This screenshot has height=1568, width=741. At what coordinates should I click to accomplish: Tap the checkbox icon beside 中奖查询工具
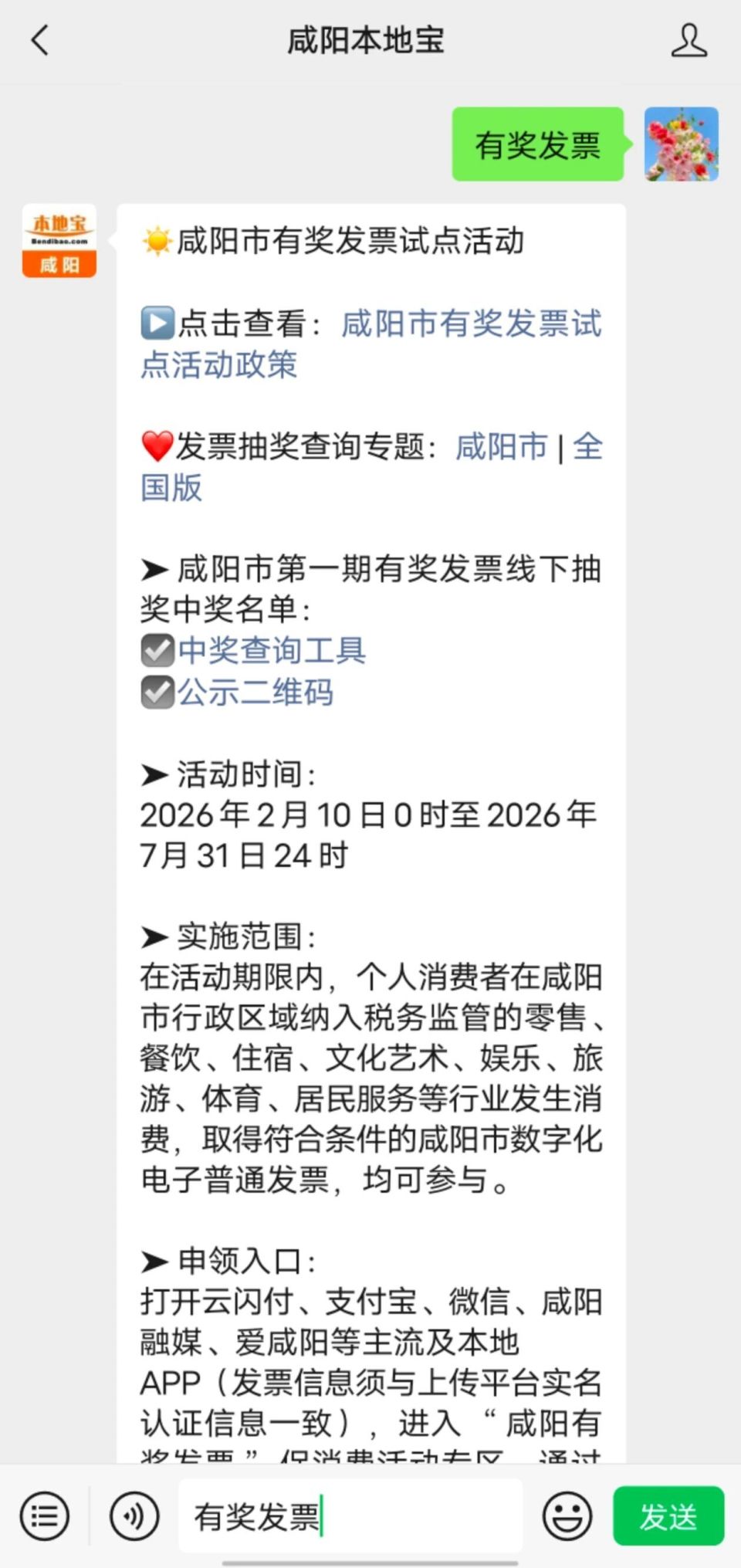pyautogui.click(x=157, y=651)
